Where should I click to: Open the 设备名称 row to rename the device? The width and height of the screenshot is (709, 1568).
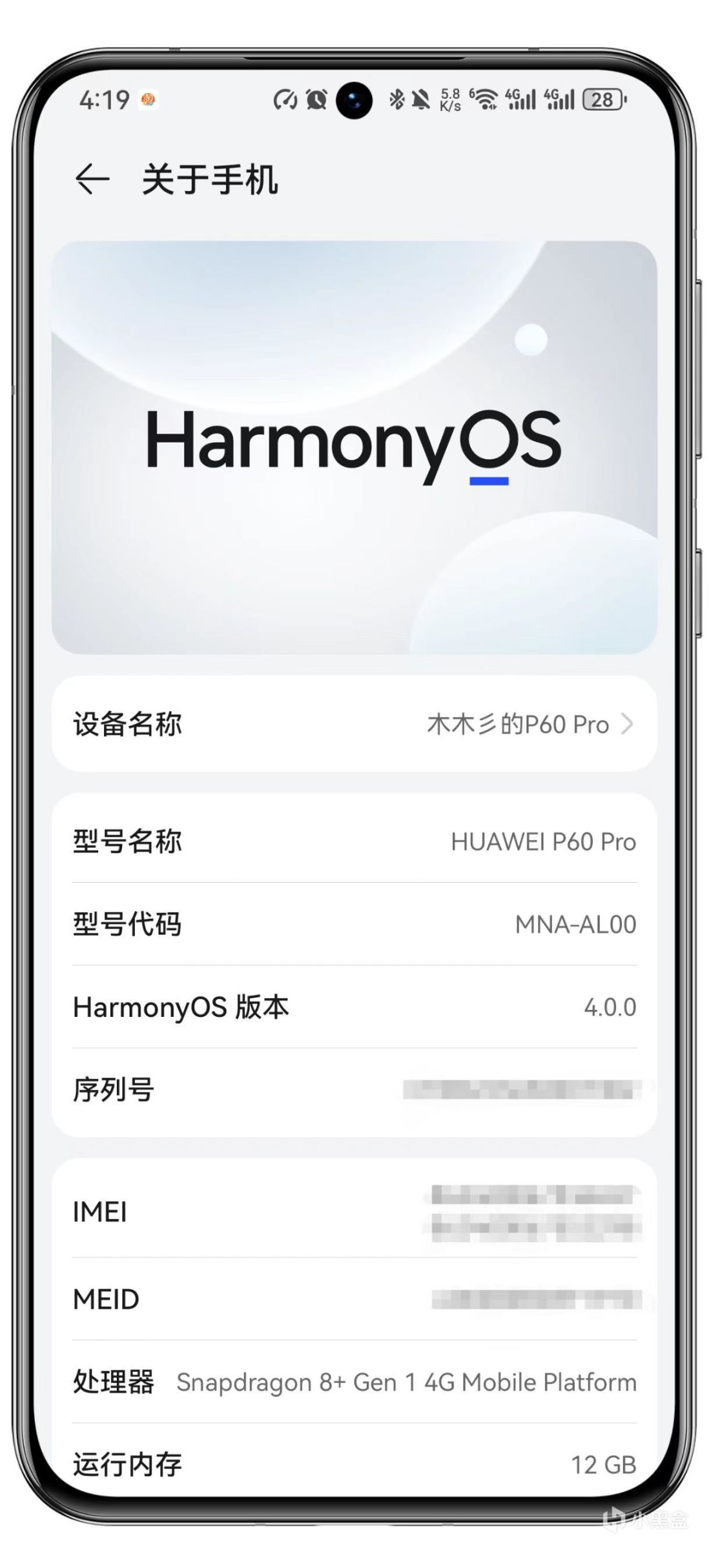[x=354, y=724]
